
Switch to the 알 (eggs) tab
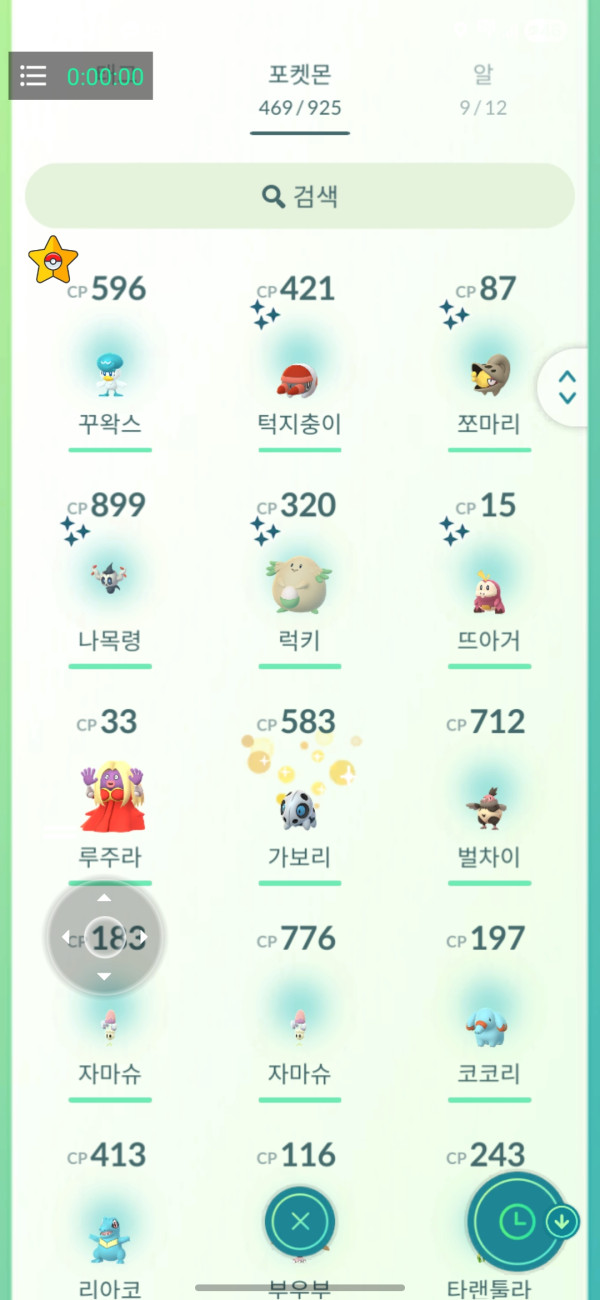tap(483, 88)
